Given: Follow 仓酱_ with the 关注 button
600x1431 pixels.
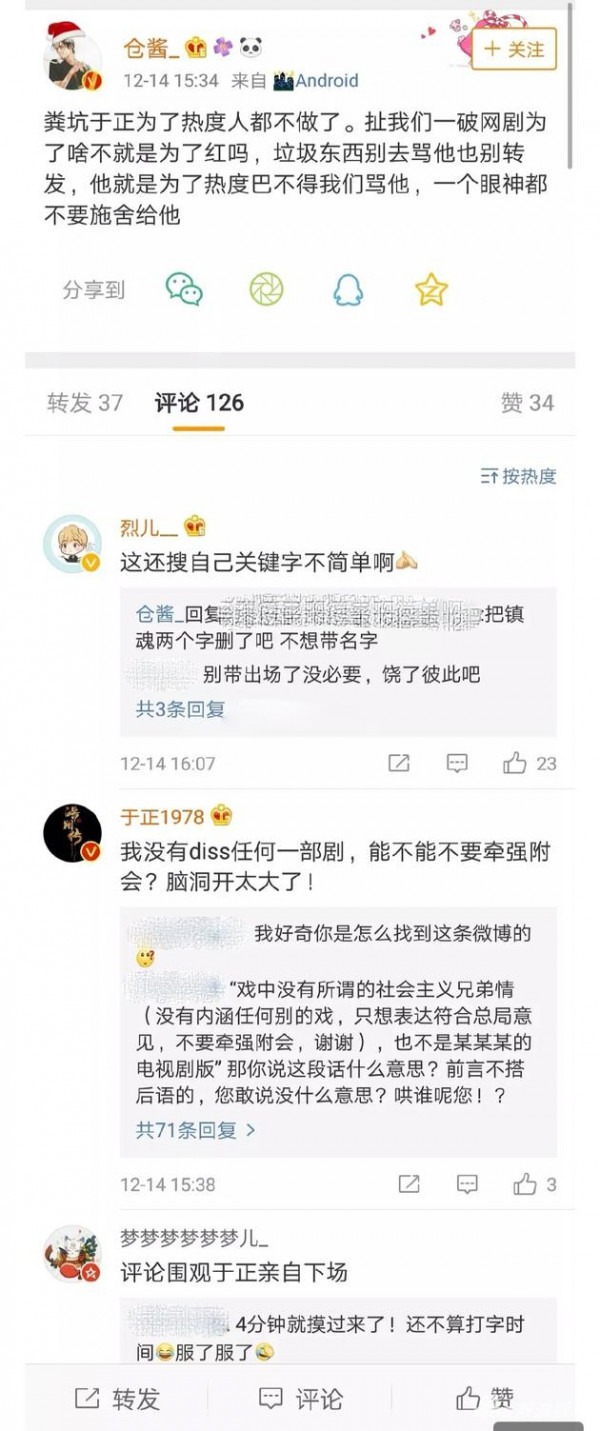Looking at the screenshot, I should [514, 49].
